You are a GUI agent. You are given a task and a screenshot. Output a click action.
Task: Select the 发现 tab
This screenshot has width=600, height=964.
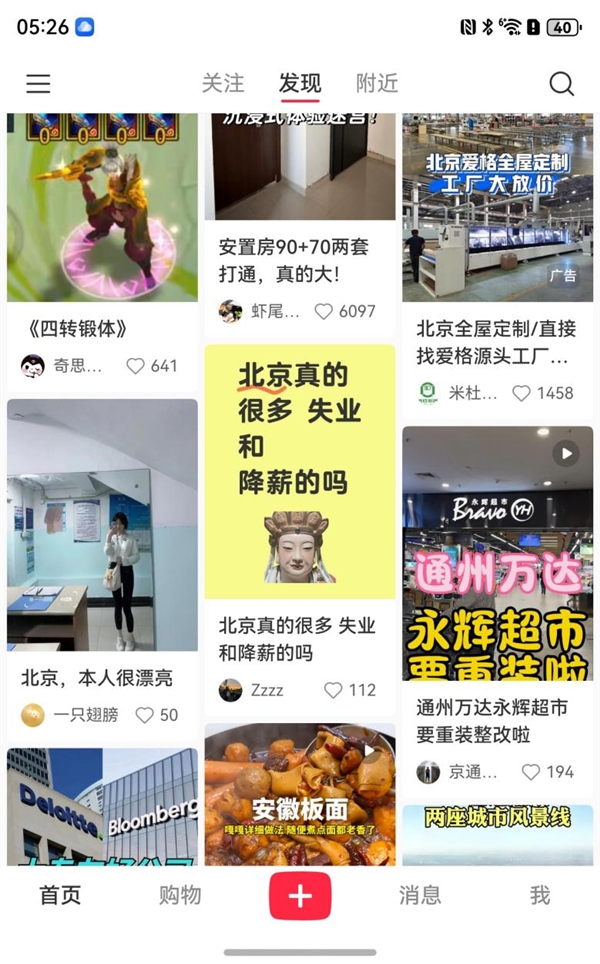pyautogui.click(x=300, y=83)
